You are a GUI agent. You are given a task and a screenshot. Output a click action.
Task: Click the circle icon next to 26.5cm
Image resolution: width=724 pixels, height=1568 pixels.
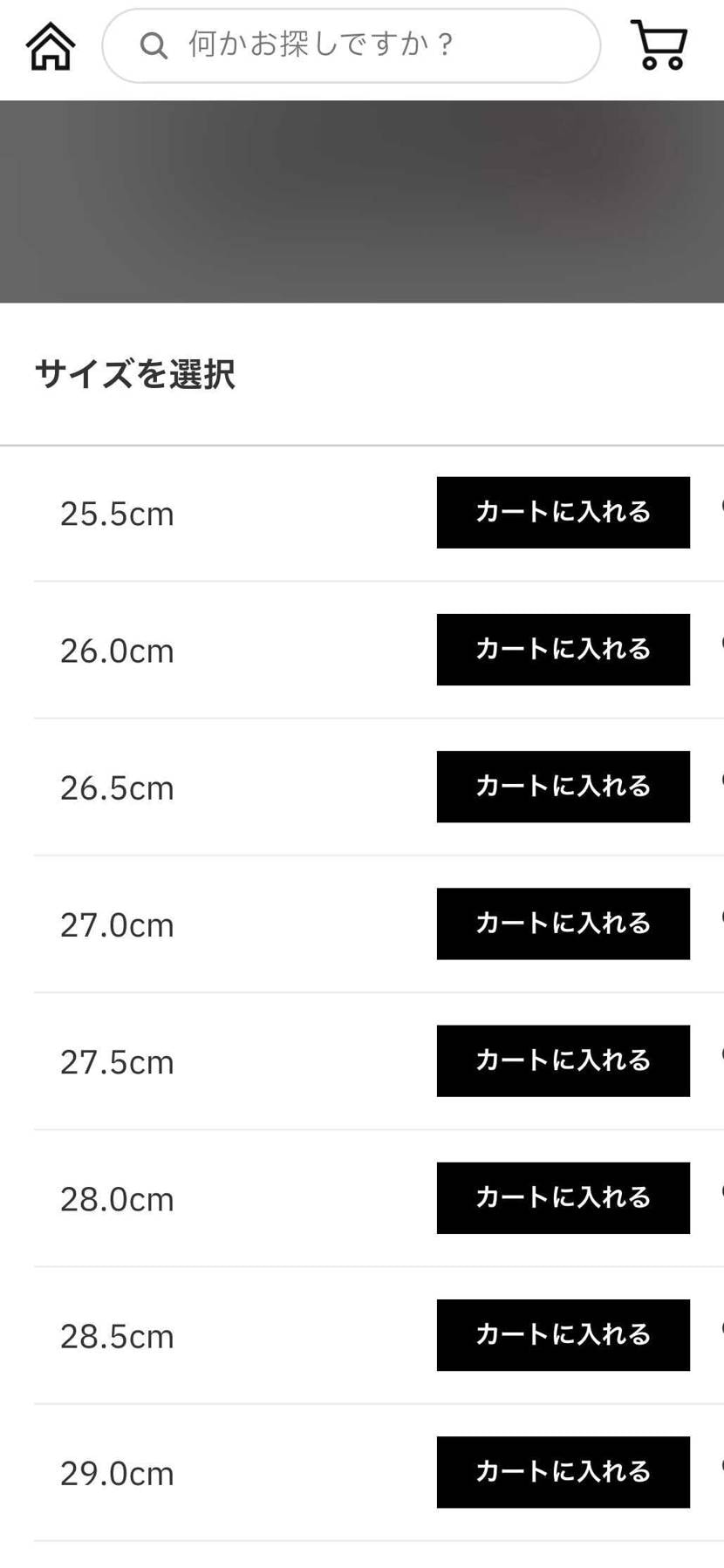(x=721, y=787)
